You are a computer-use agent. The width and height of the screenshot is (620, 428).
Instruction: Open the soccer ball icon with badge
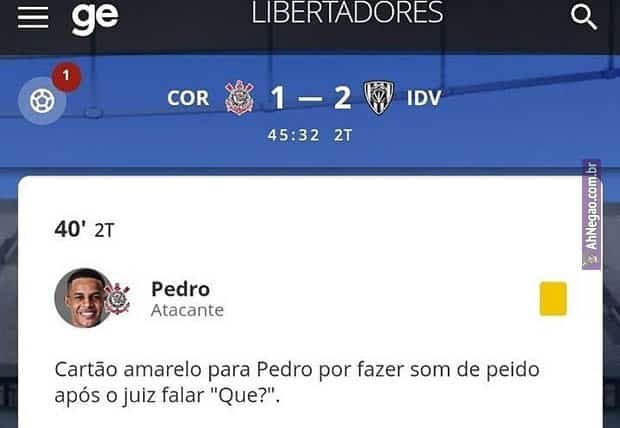pos(42,101)
